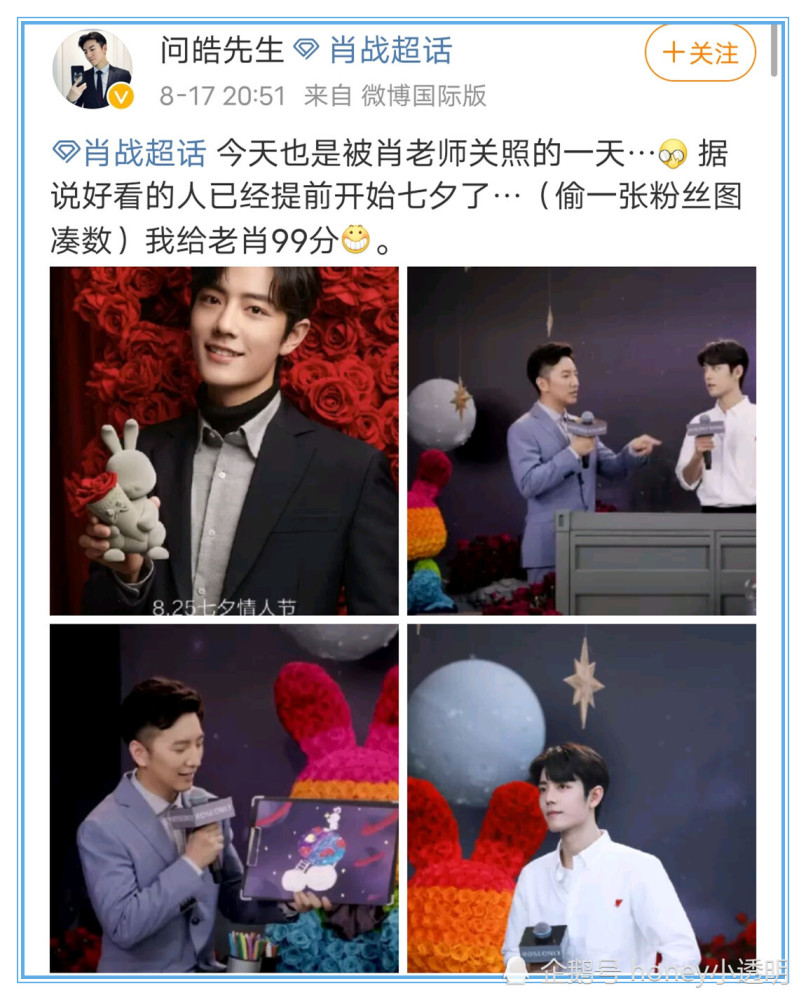Open 问皓先生's profile avatar

(x=92, y=68)
